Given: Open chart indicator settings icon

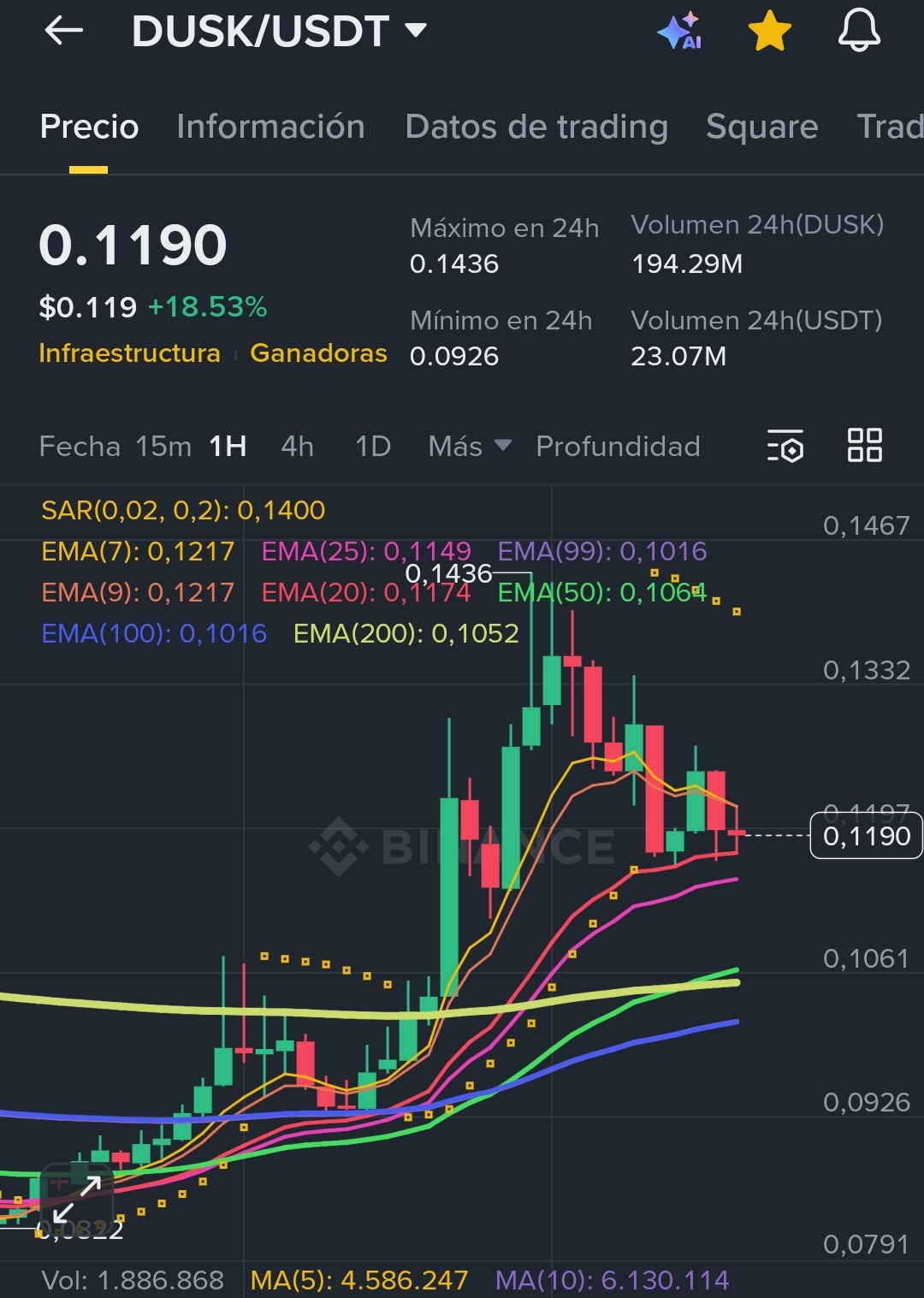Looking at the screenshot, I should [785, 446].
